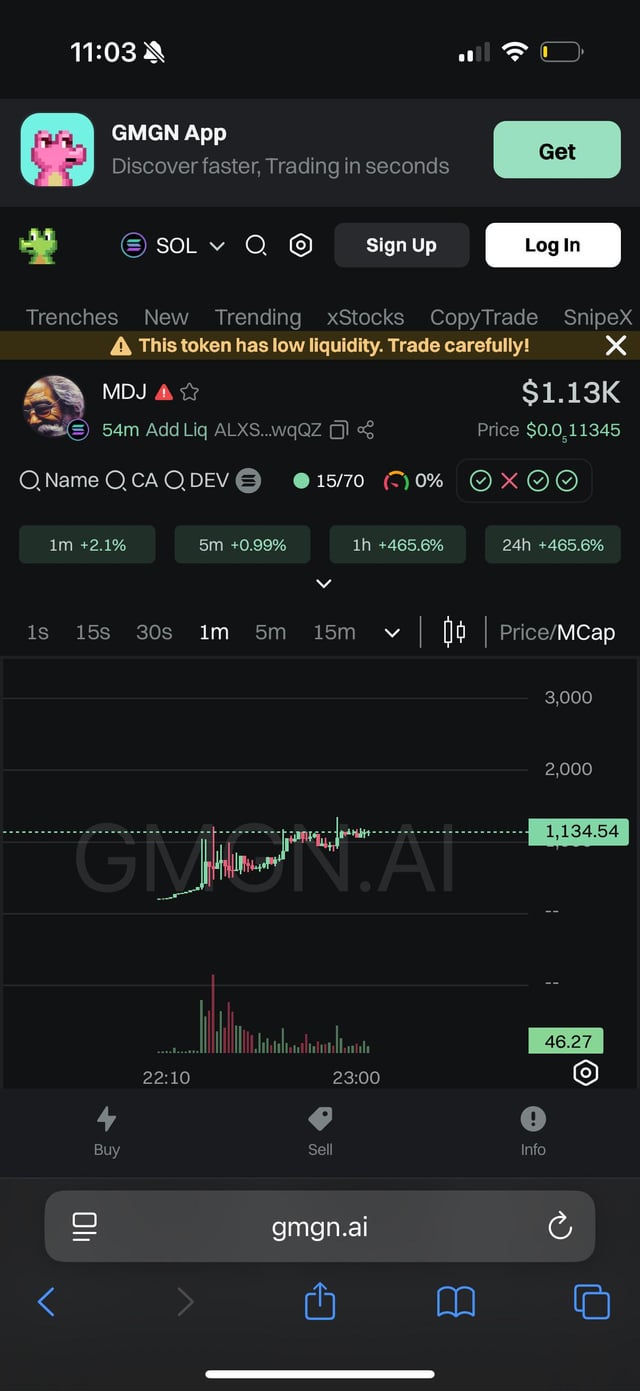Image resolution: width=640 pixels, height=1391 pixels.
Task: Tap the Log In button
Action: 552,246
